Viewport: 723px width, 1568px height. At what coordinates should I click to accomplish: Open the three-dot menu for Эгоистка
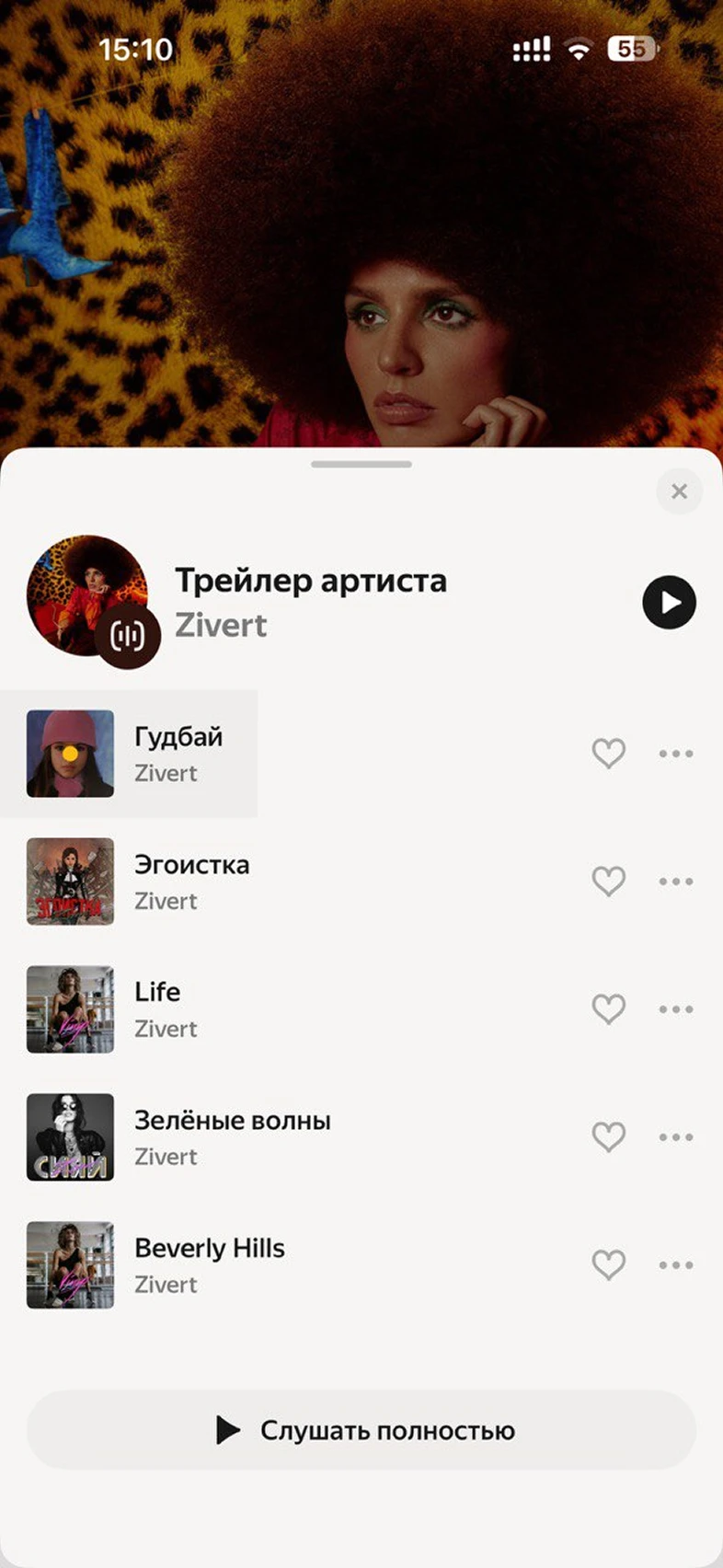pos(676,881)
